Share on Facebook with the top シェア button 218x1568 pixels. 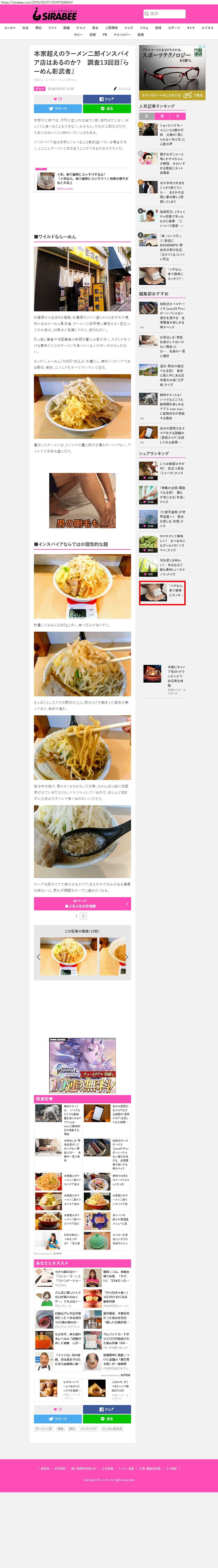click(x=107, y=99)
